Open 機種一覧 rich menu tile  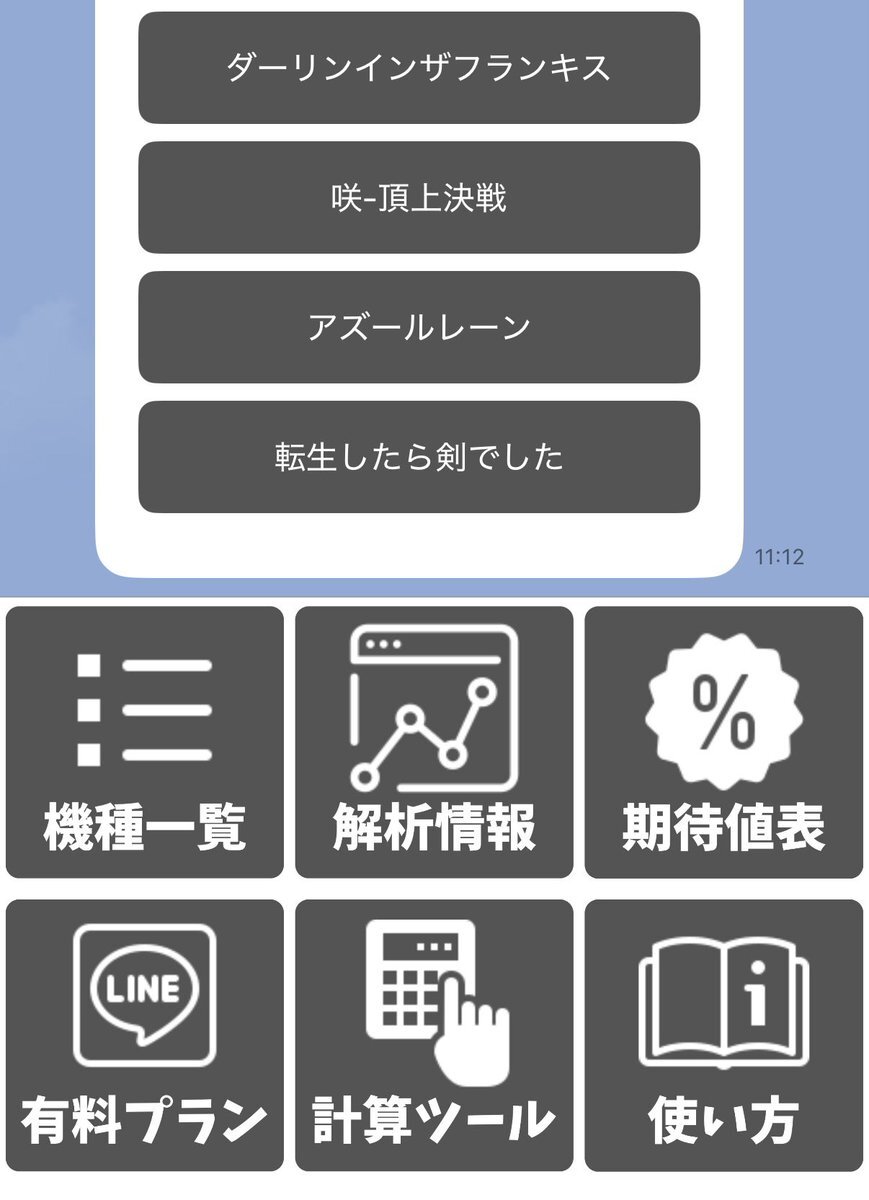145,742
